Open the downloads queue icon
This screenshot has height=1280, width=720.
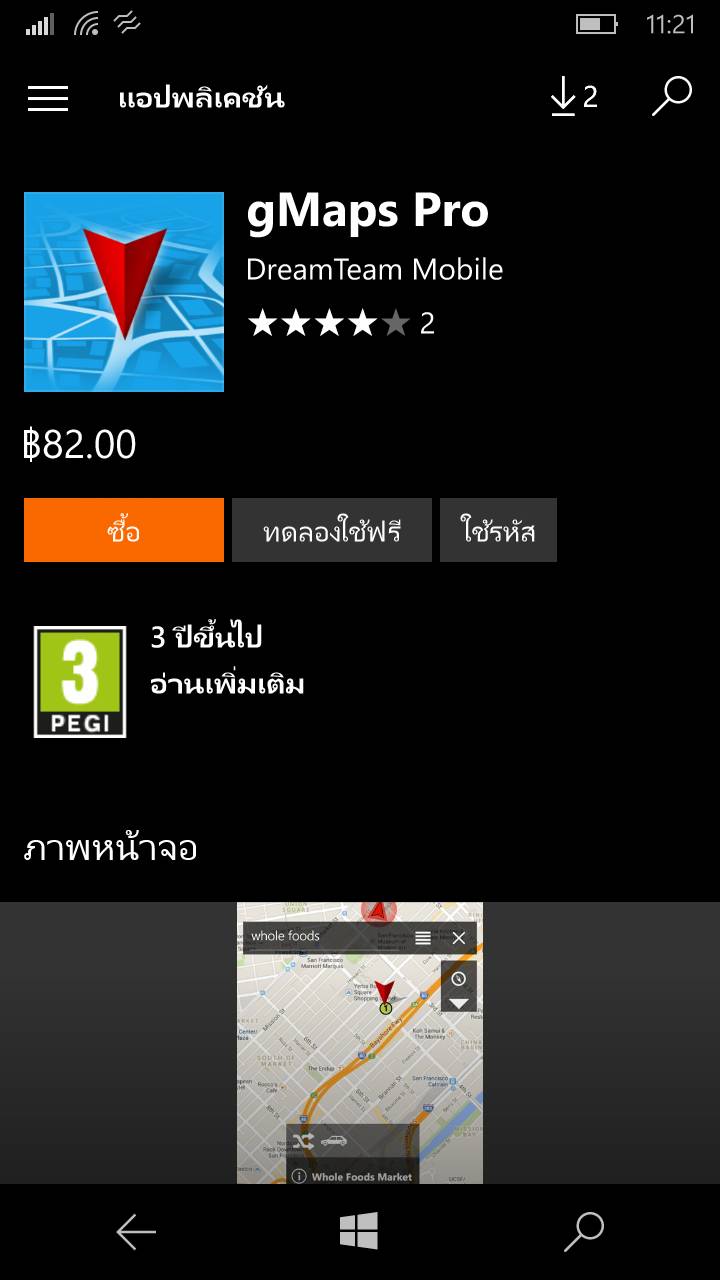(573, 97)
